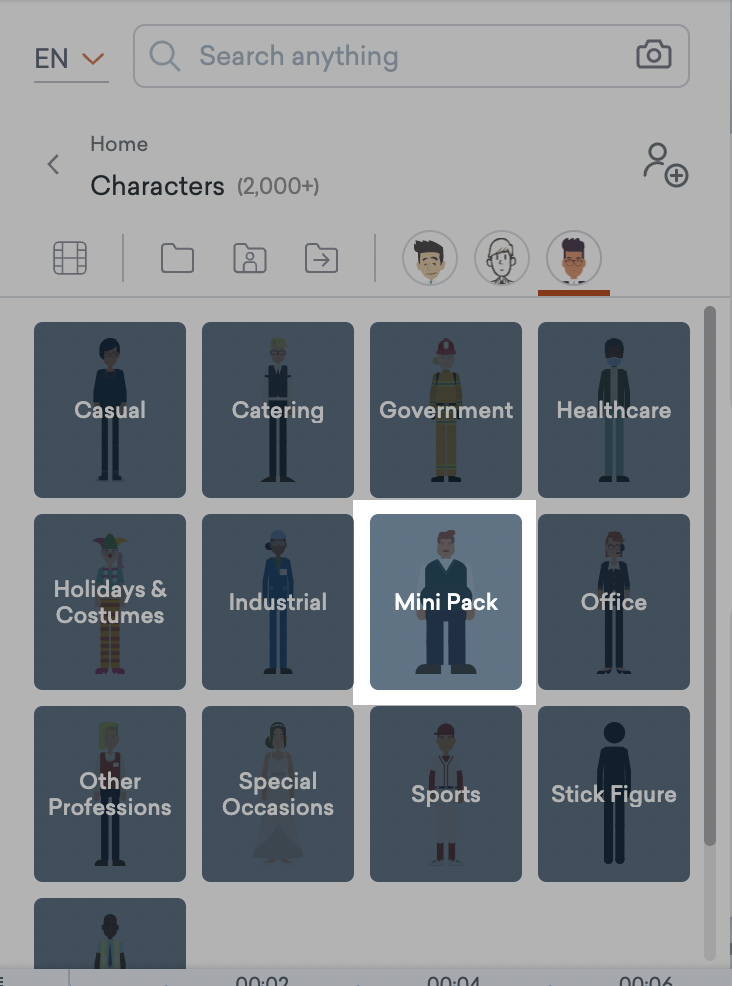Open the Casual characters category

[109, 410]
